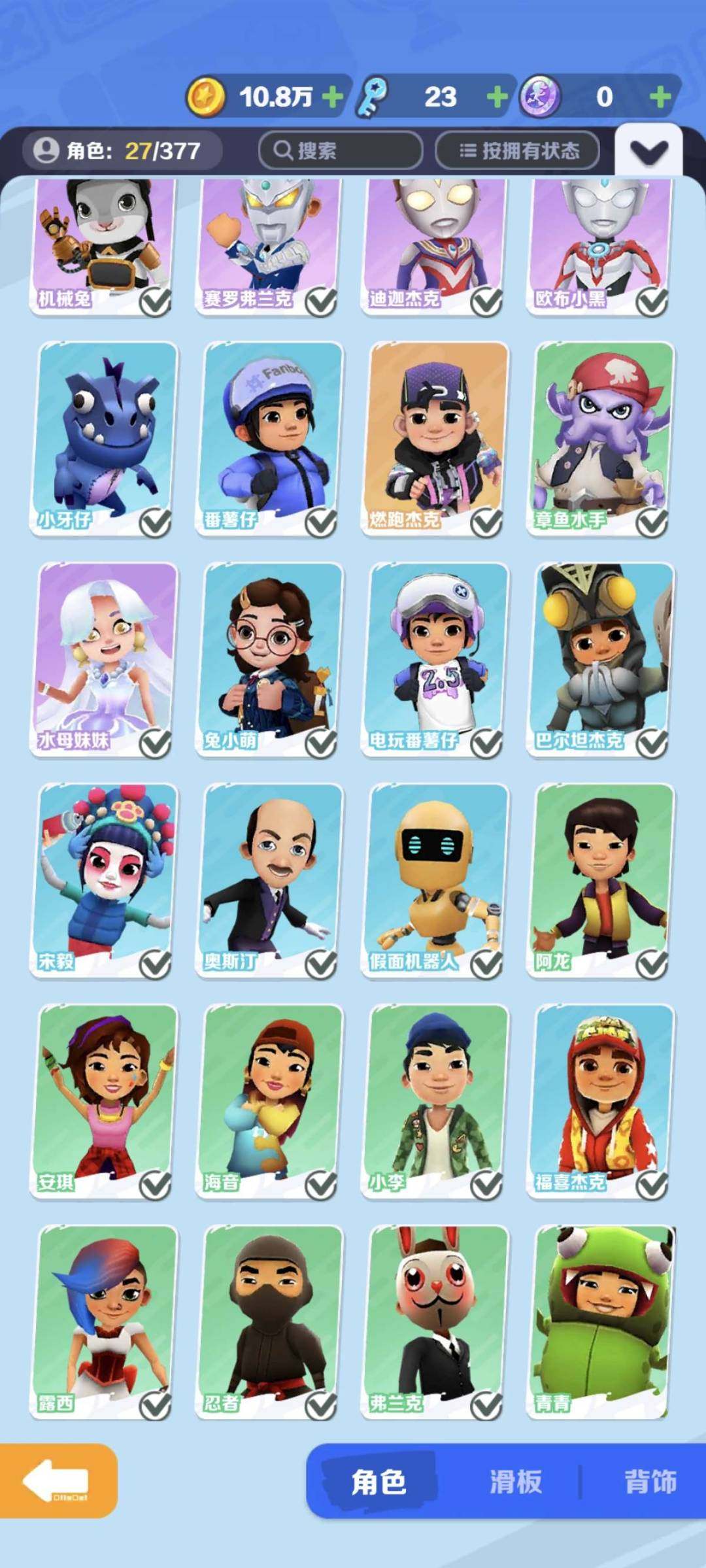Choose the 假面机器人 character
Viewport: 706px width, 1568px height.
(435, 880)
